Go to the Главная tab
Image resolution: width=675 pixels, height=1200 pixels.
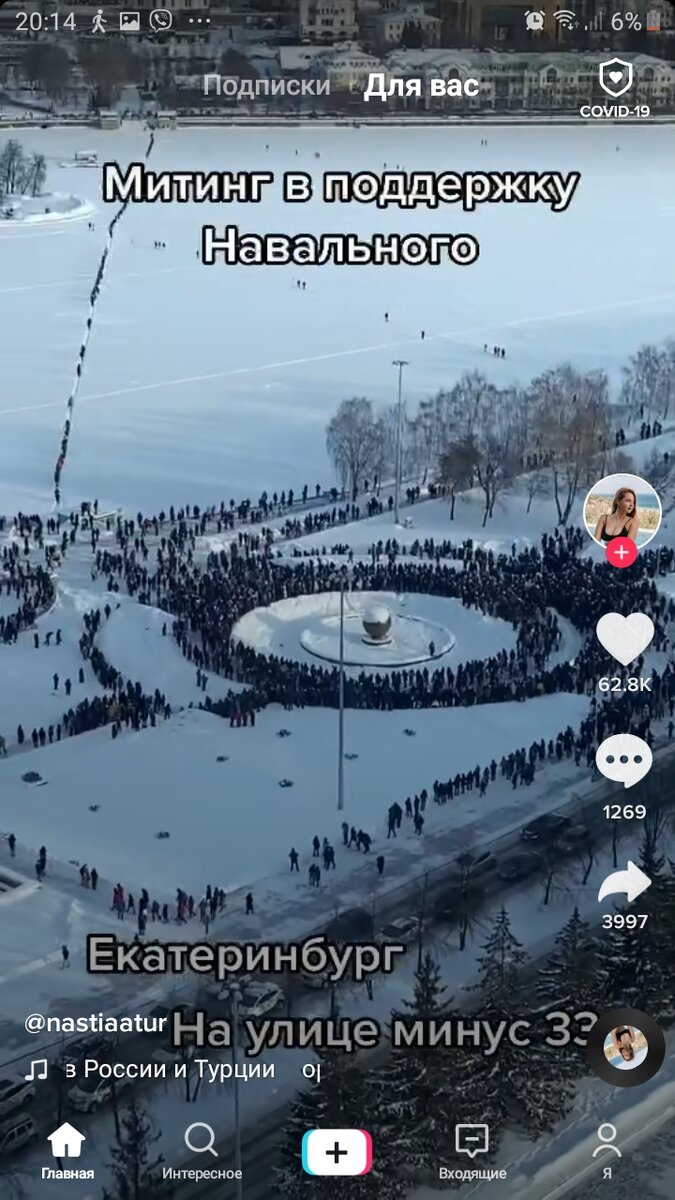[x=67, y=1151]
